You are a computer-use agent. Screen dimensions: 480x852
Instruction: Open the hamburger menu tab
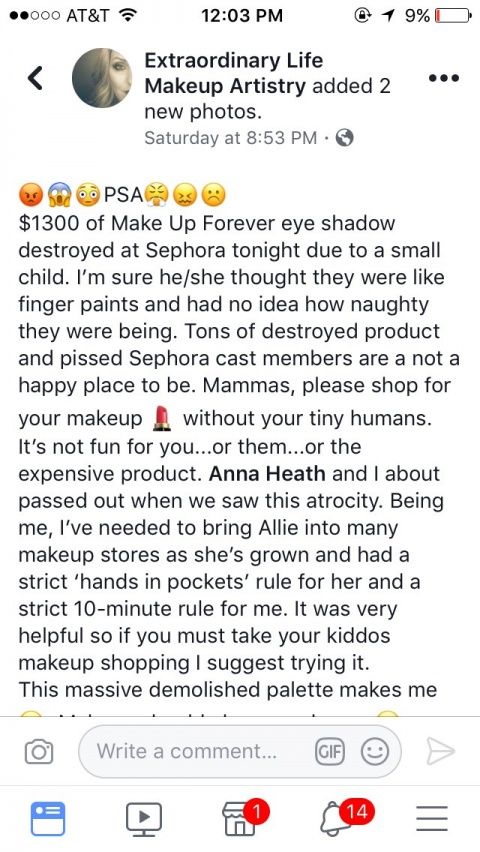pyautogui.click(x=432, y=818)
